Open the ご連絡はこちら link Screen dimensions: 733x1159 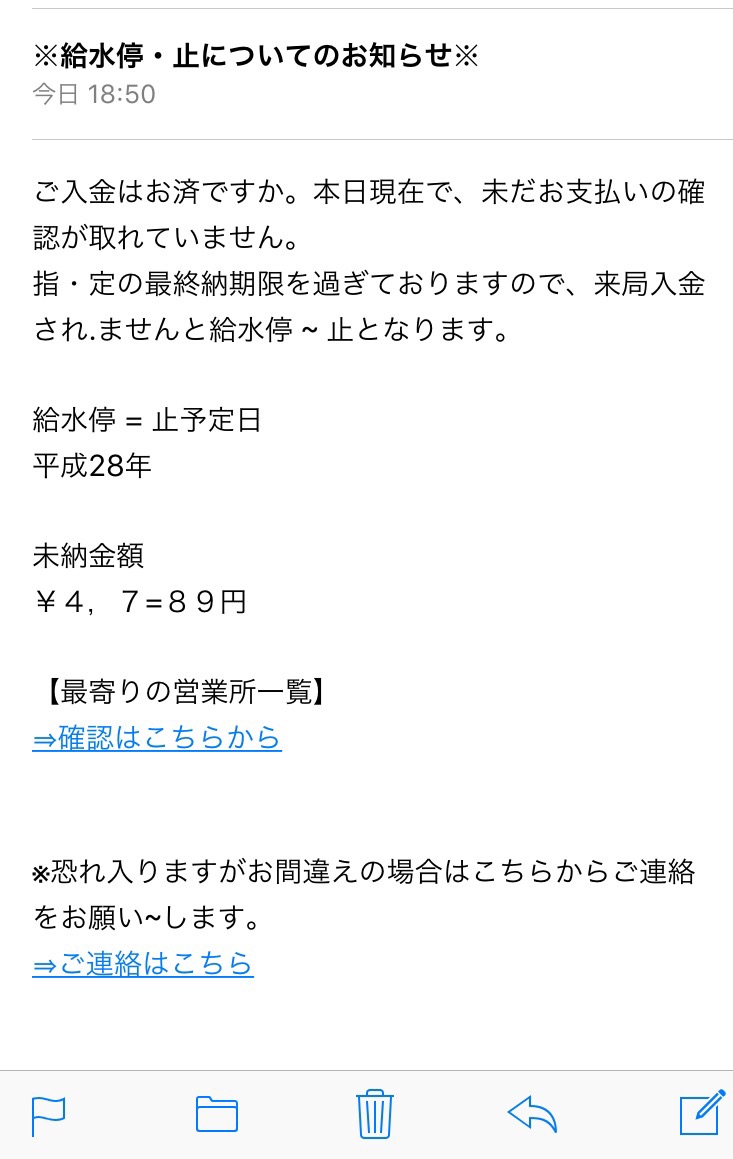[x=143, y=964]
